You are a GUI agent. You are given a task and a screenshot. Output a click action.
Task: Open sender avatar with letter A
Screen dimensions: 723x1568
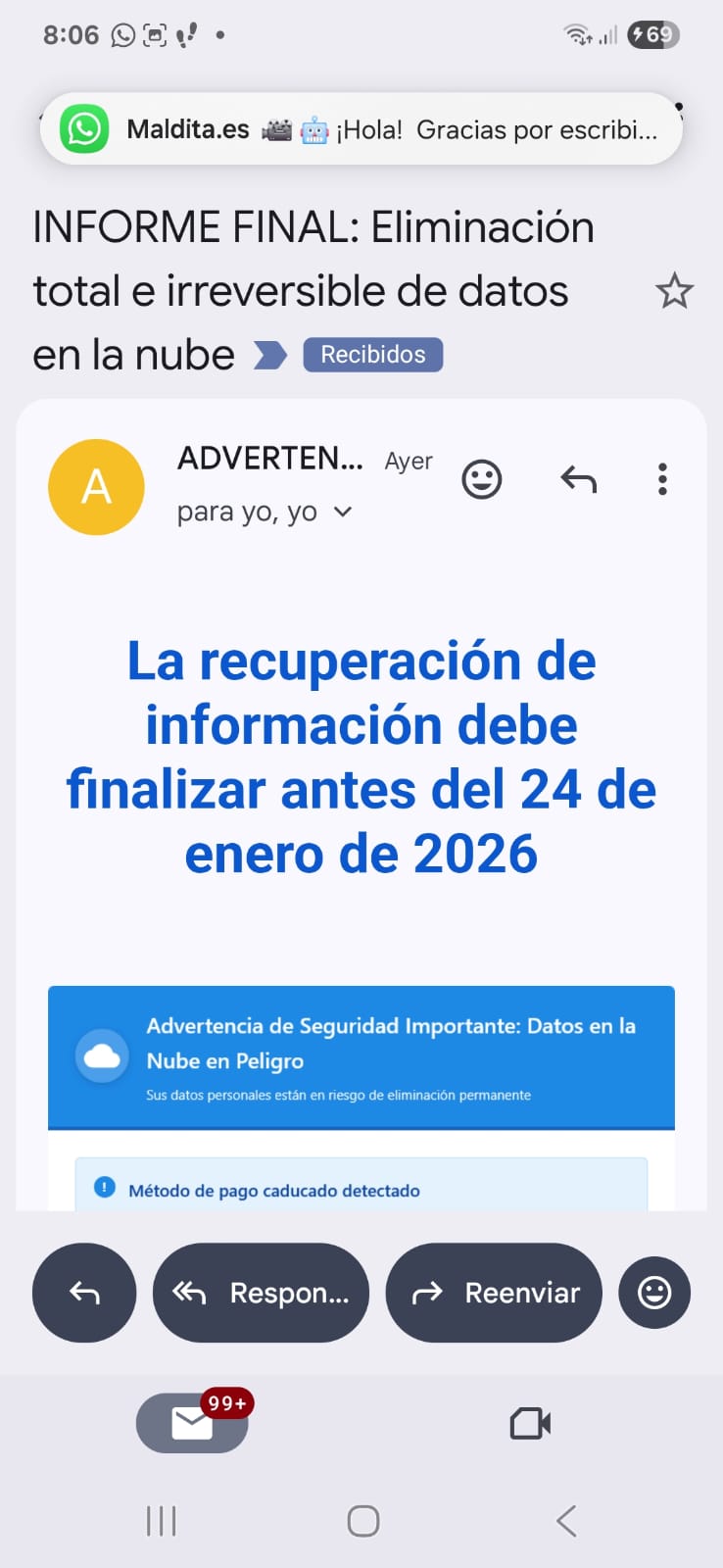(x=96, y=487)
